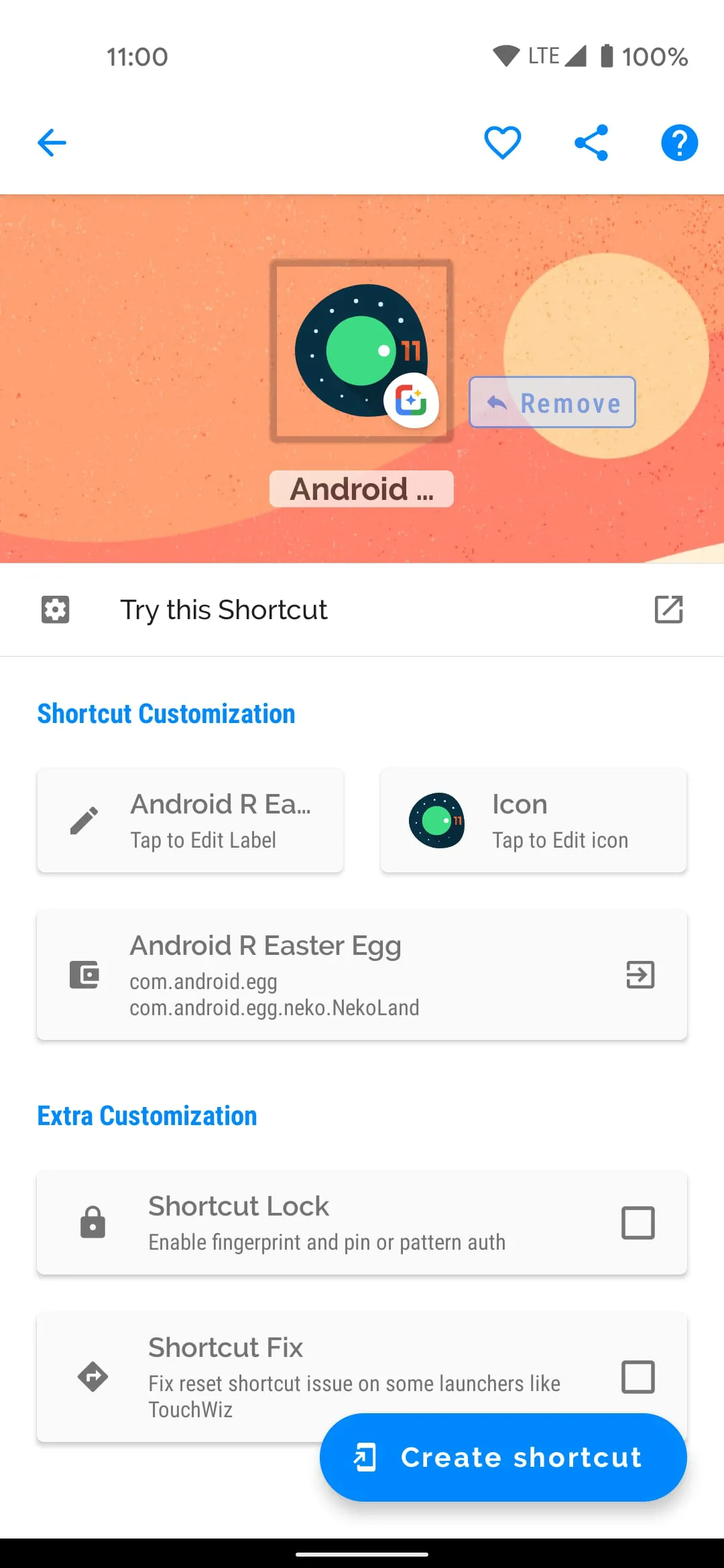Select Try this Shortcut
724x1568 pixels.
pos(223,610)
